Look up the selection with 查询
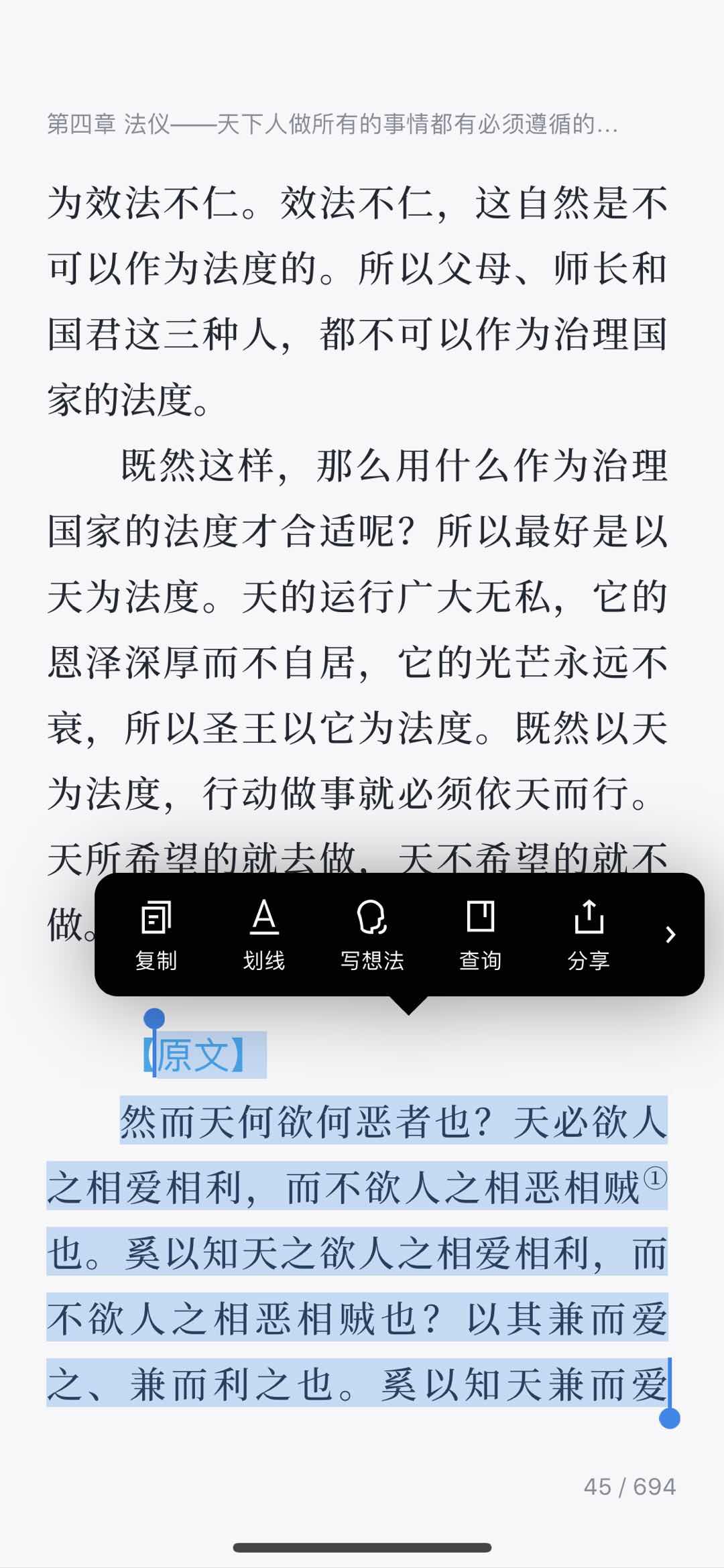Screen dimensions: 724x1568 (480, 934)
